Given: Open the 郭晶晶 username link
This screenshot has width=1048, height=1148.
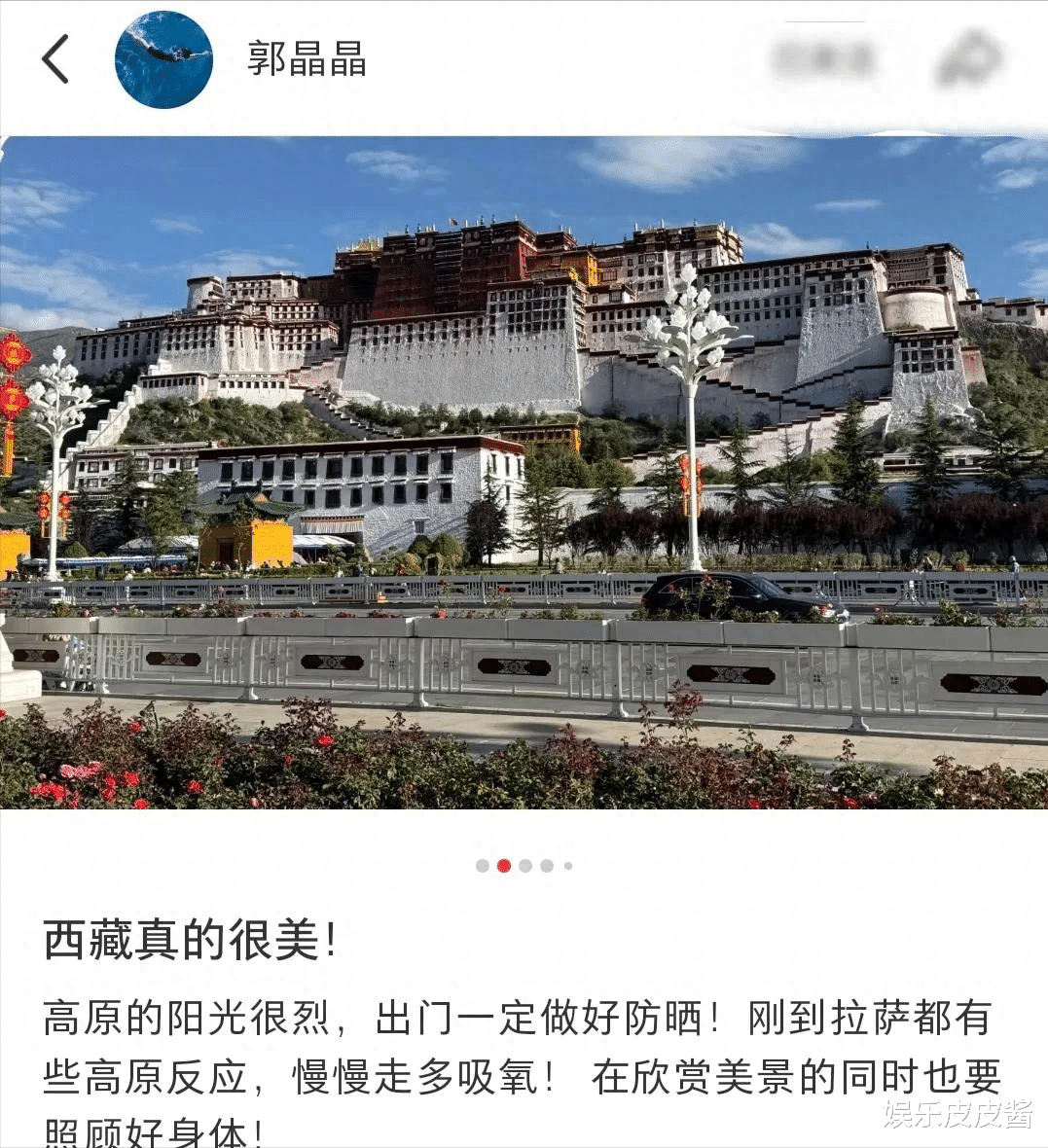Looking at the screenshot, I should (307, 59).
